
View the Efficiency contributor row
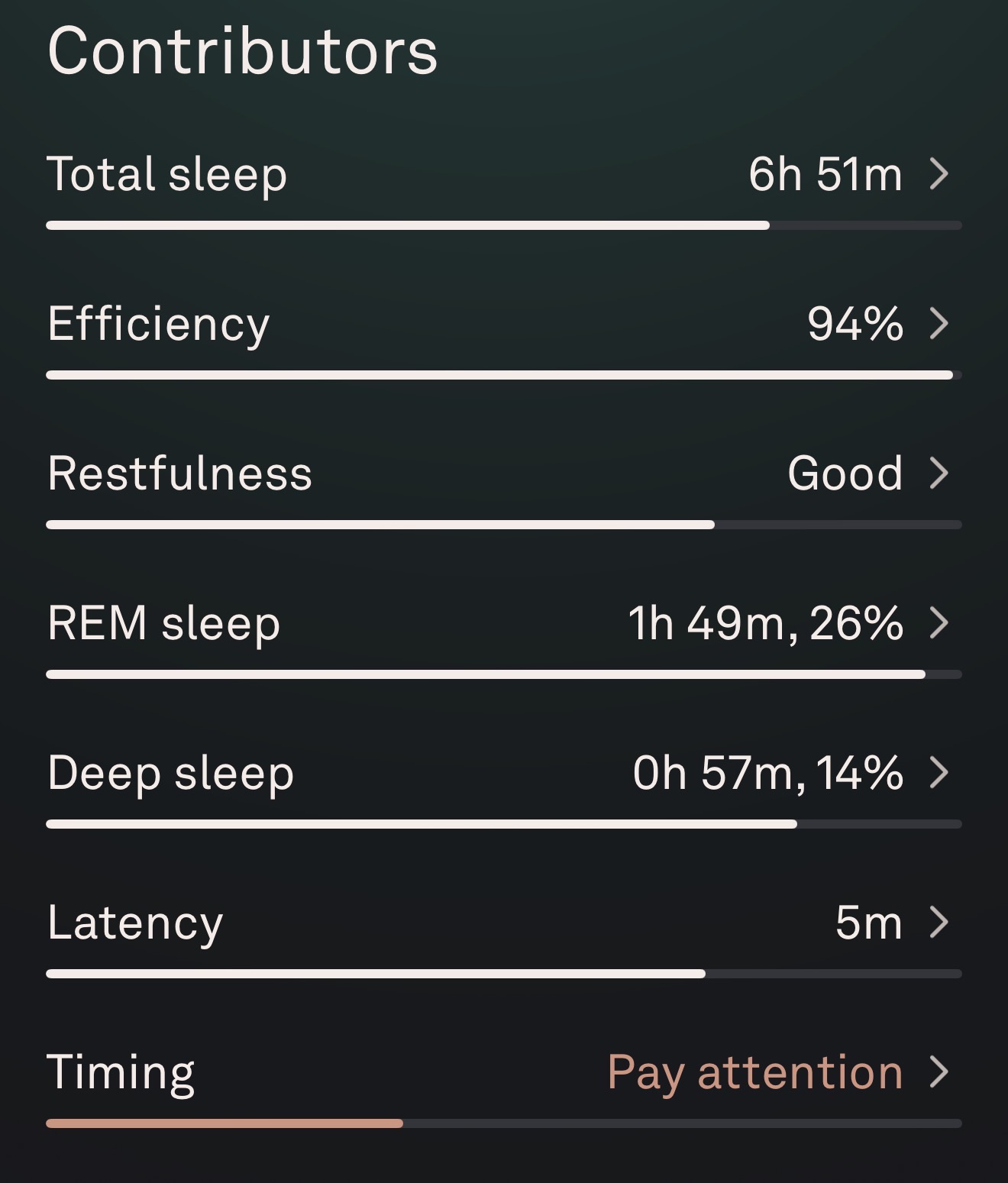[504, 324]
